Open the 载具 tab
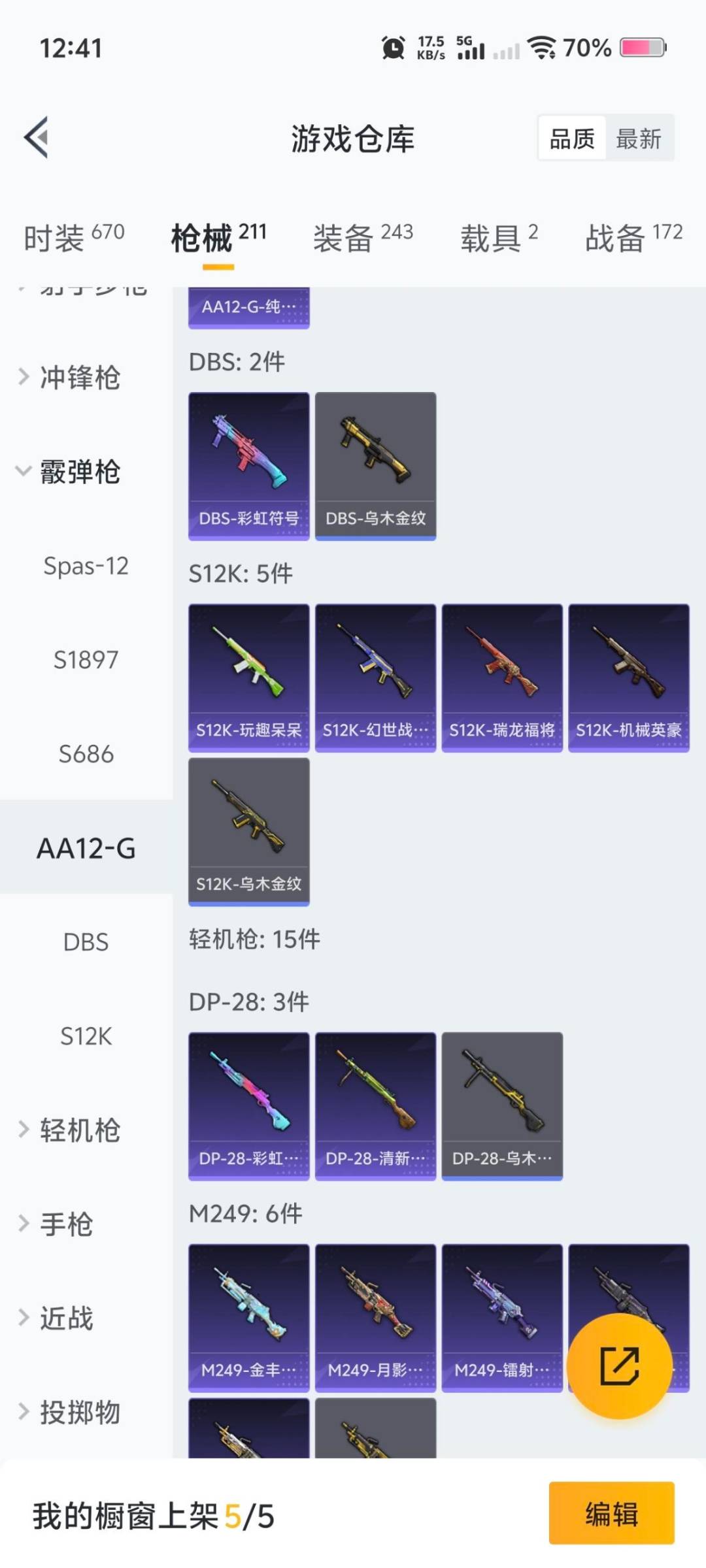Viewport: 706px width, 1568px height. [x=499, y=237]
